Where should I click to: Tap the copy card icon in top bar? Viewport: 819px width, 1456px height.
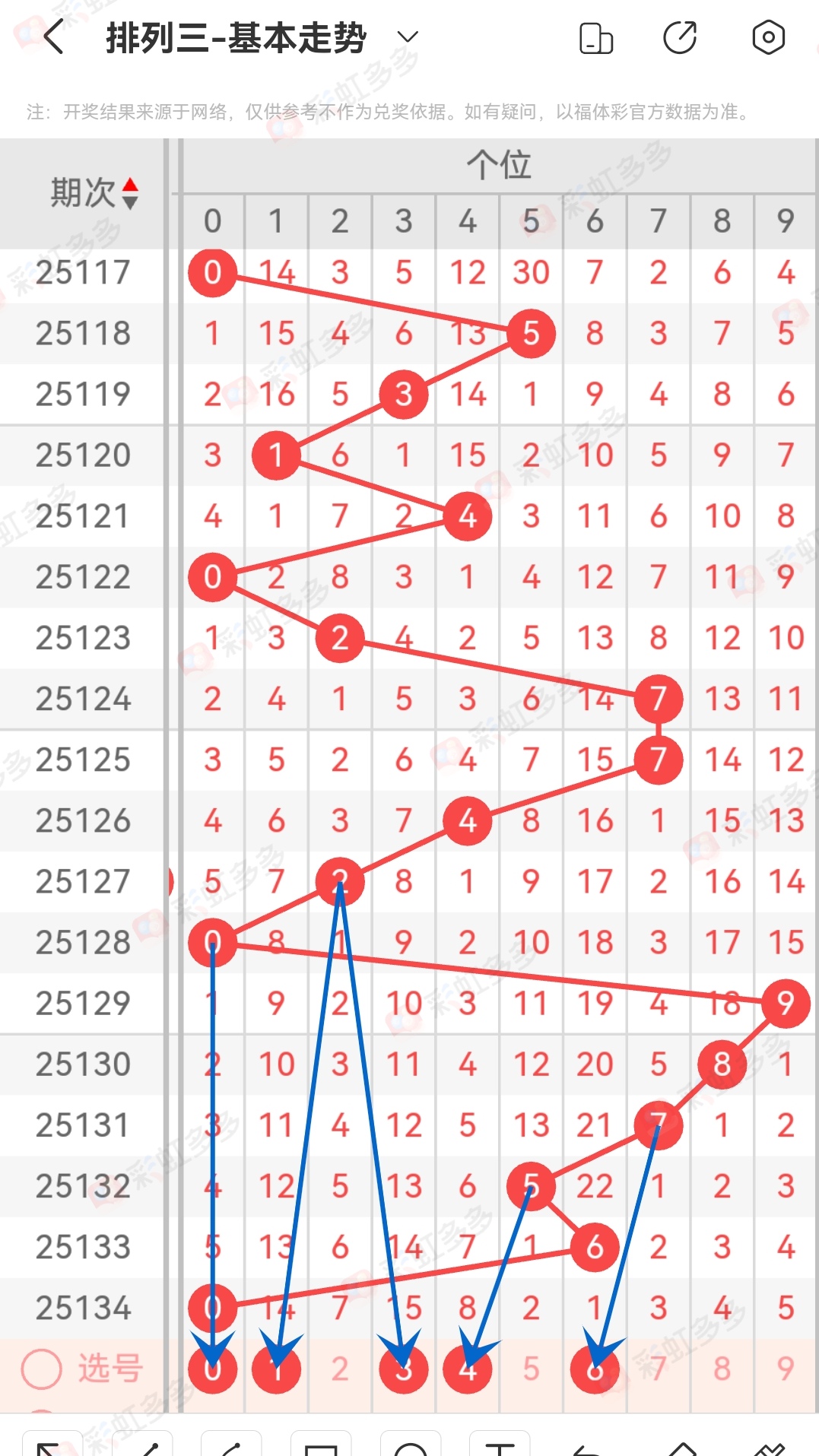coord(595,36)
